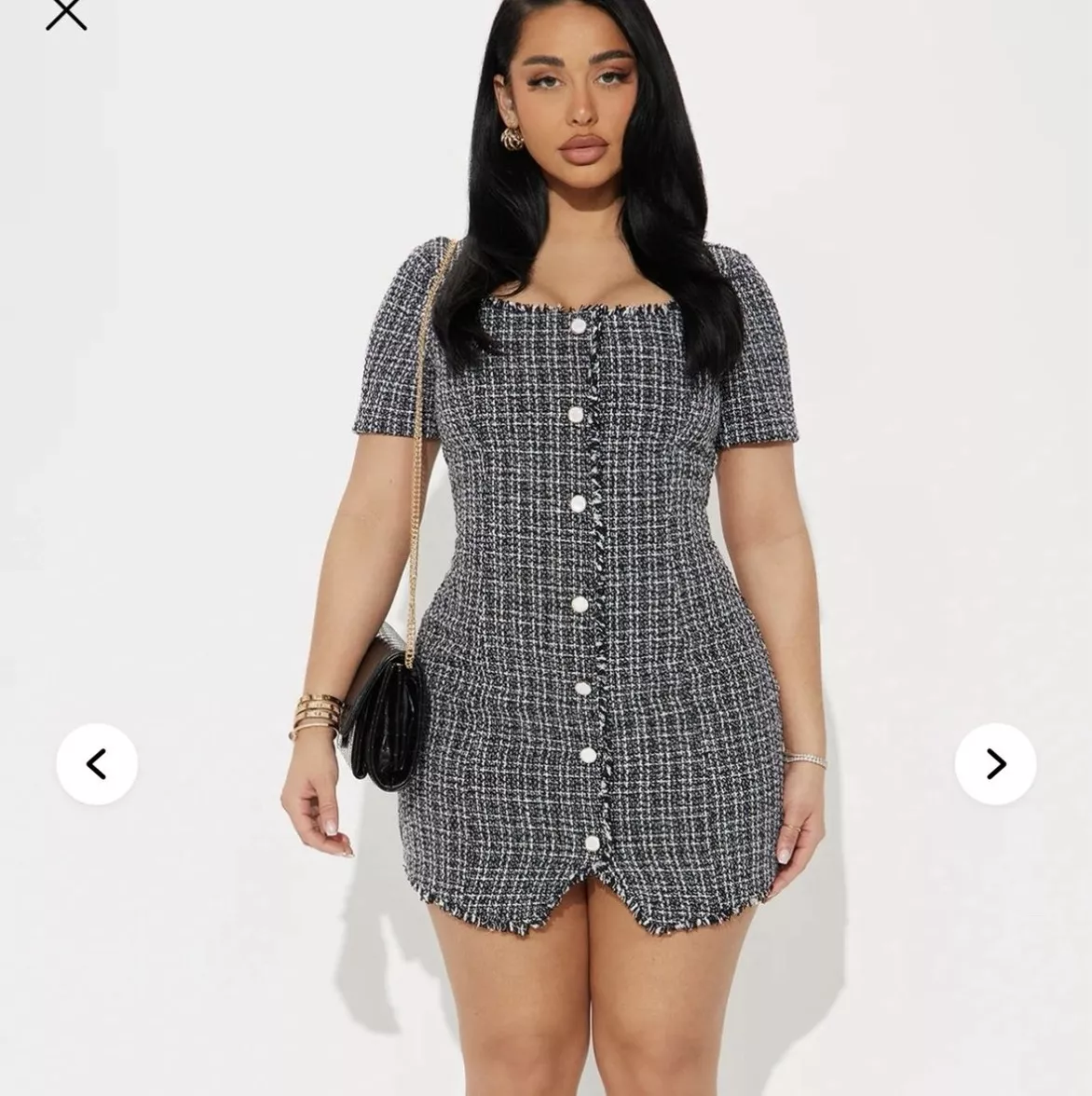The width and height of the screenshot is (1092, 1096).
Task: Show the next product photo
Action: [995, 764]
